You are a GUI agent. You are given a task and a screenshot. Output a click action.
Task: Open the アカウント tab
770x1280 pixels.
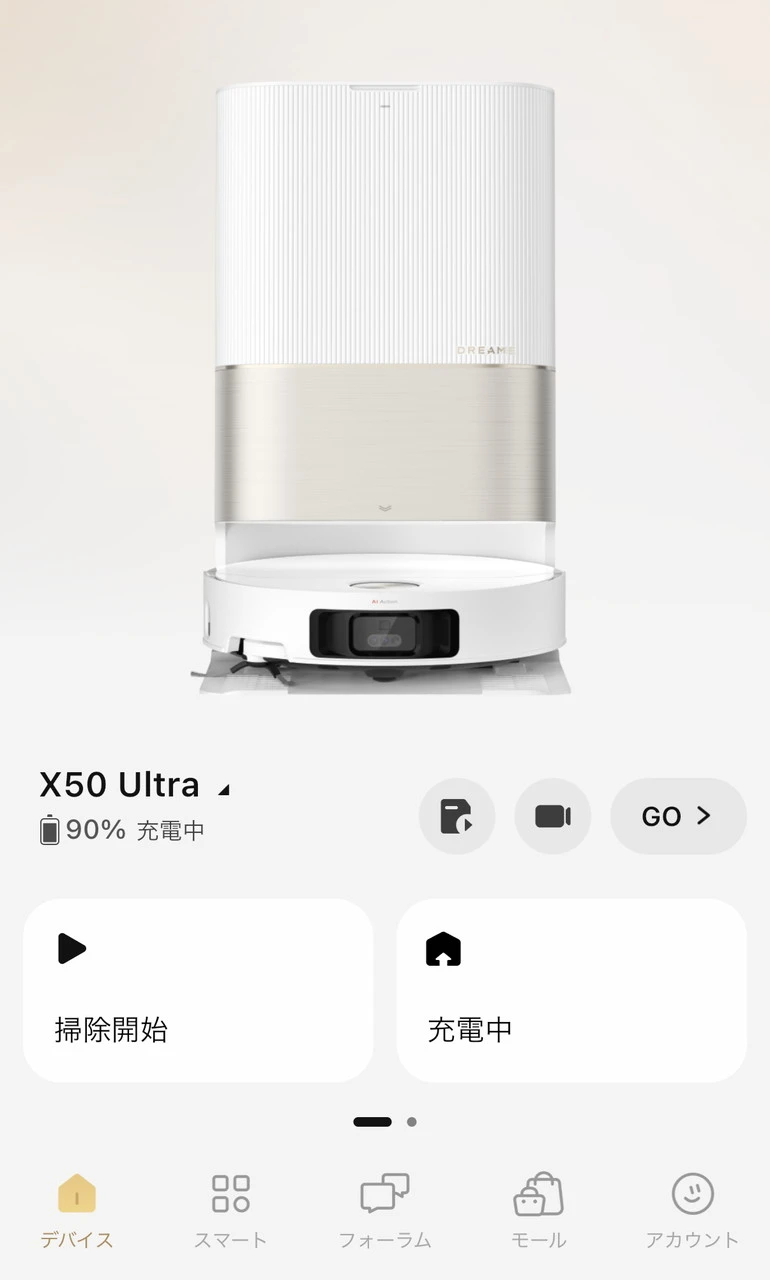click(x=692, y=1211)
